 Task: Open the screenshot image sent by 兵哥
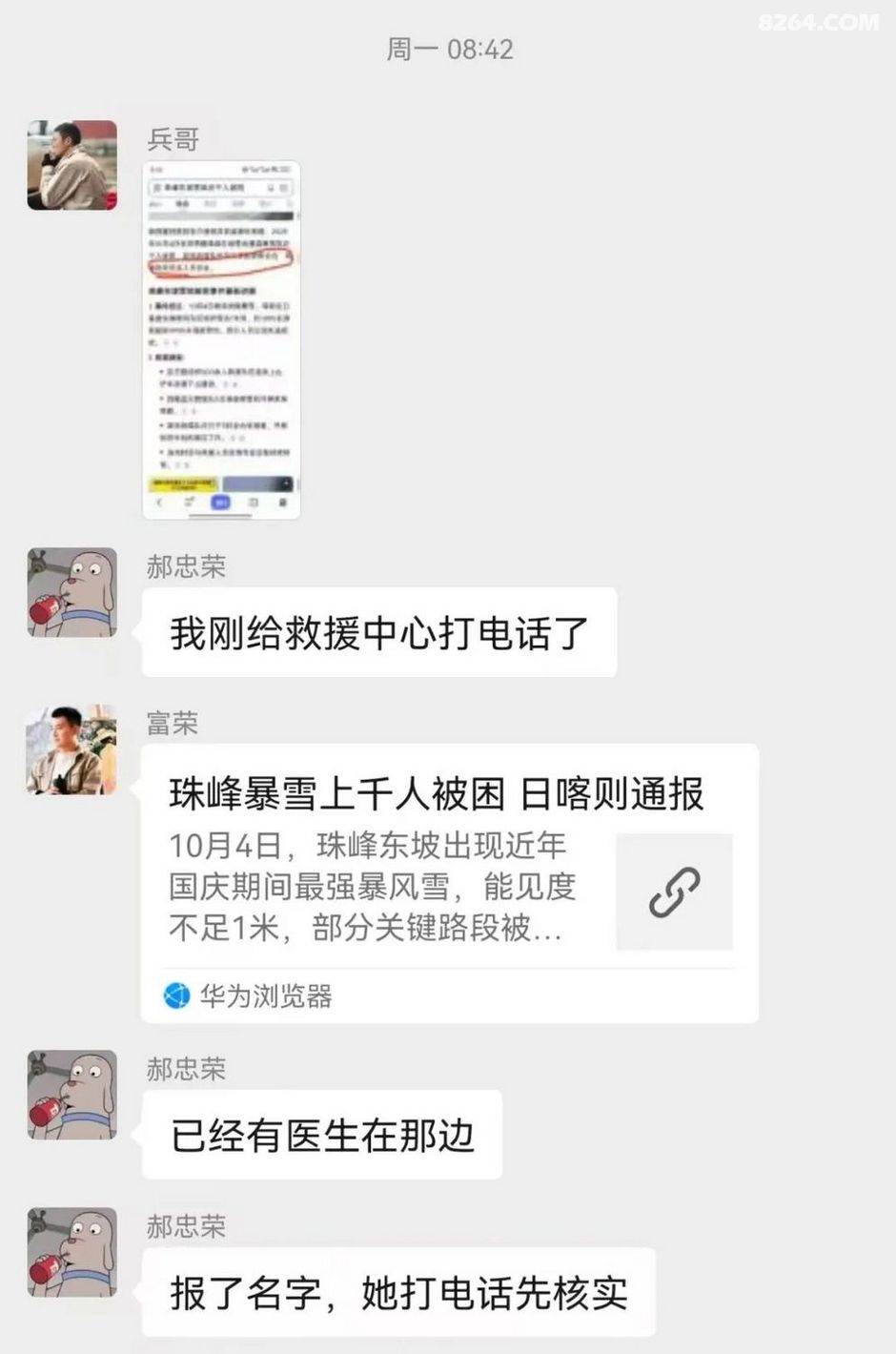click(x=221, y=340)
